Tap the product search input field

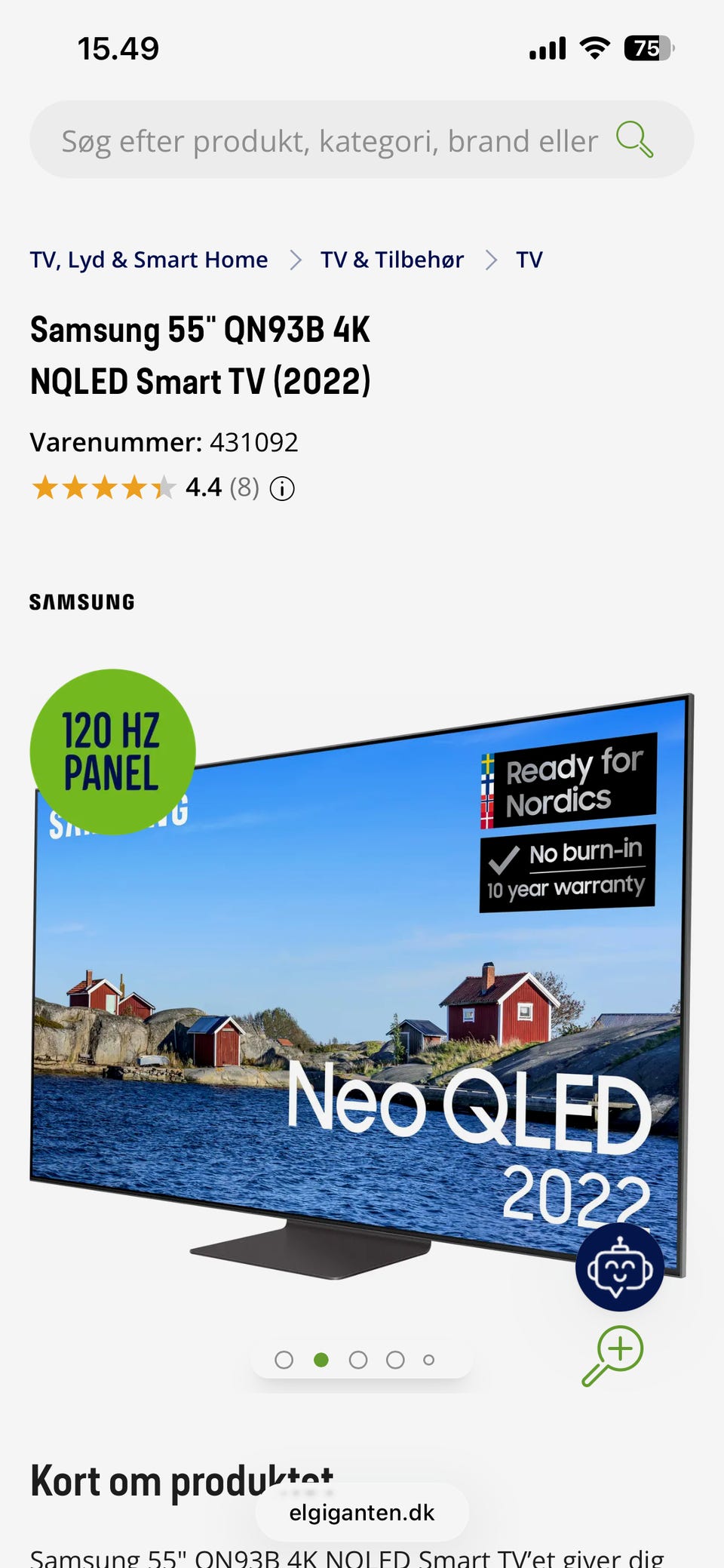coord(324,140)
